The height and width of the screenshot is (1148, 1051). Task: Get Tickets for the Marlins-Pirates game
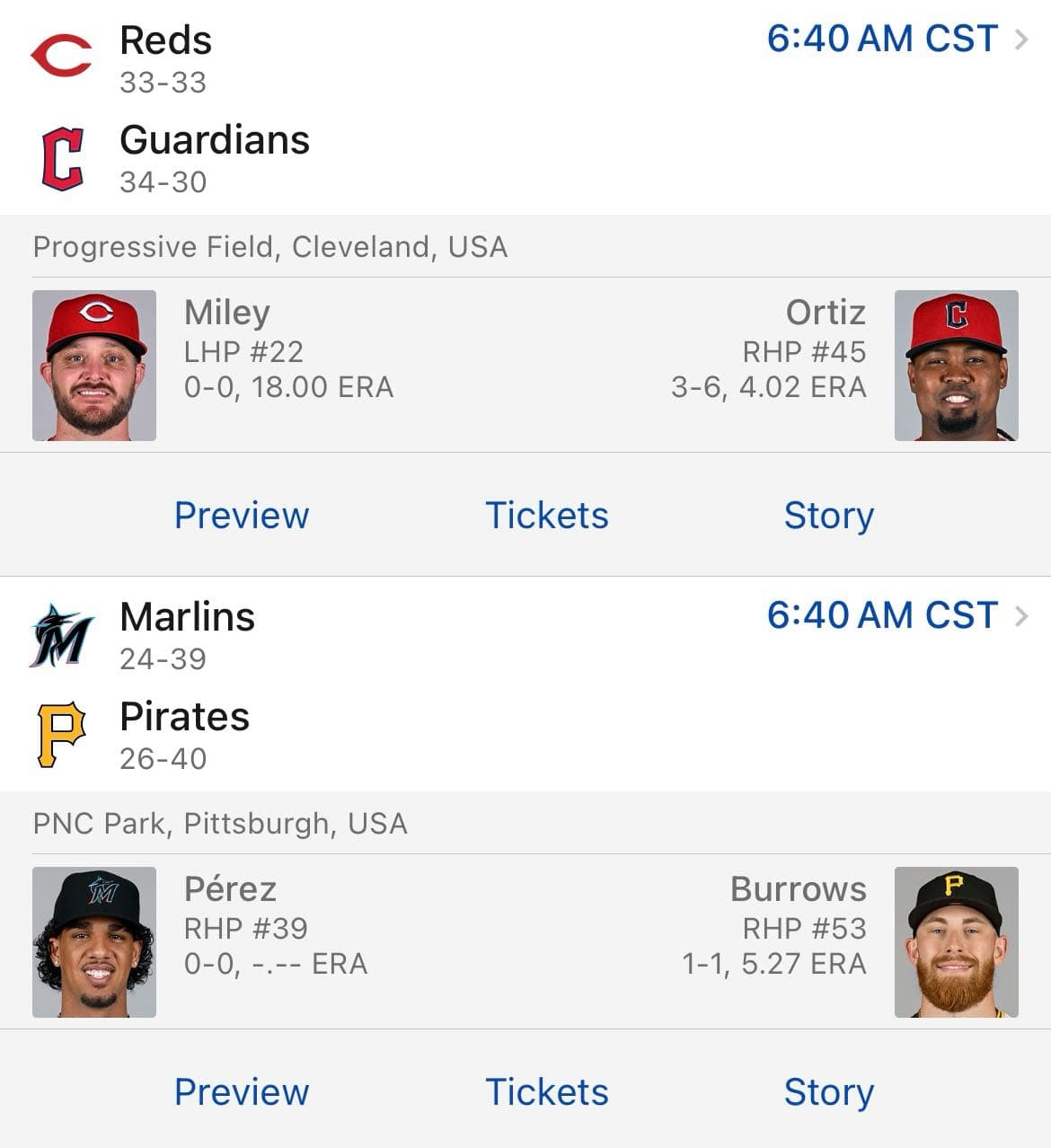pyautogui.click(x=546, y=1092)
